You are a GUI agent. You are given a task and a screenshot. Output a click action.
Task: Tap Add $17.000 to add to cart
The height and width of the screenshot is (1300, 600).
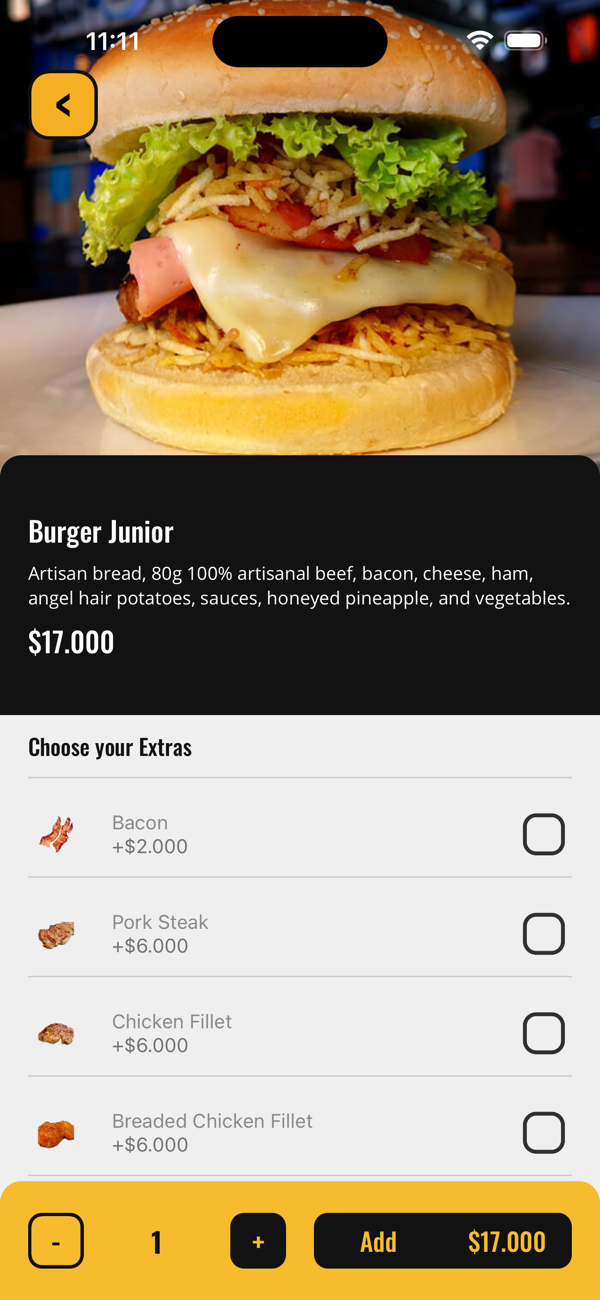443,1241
